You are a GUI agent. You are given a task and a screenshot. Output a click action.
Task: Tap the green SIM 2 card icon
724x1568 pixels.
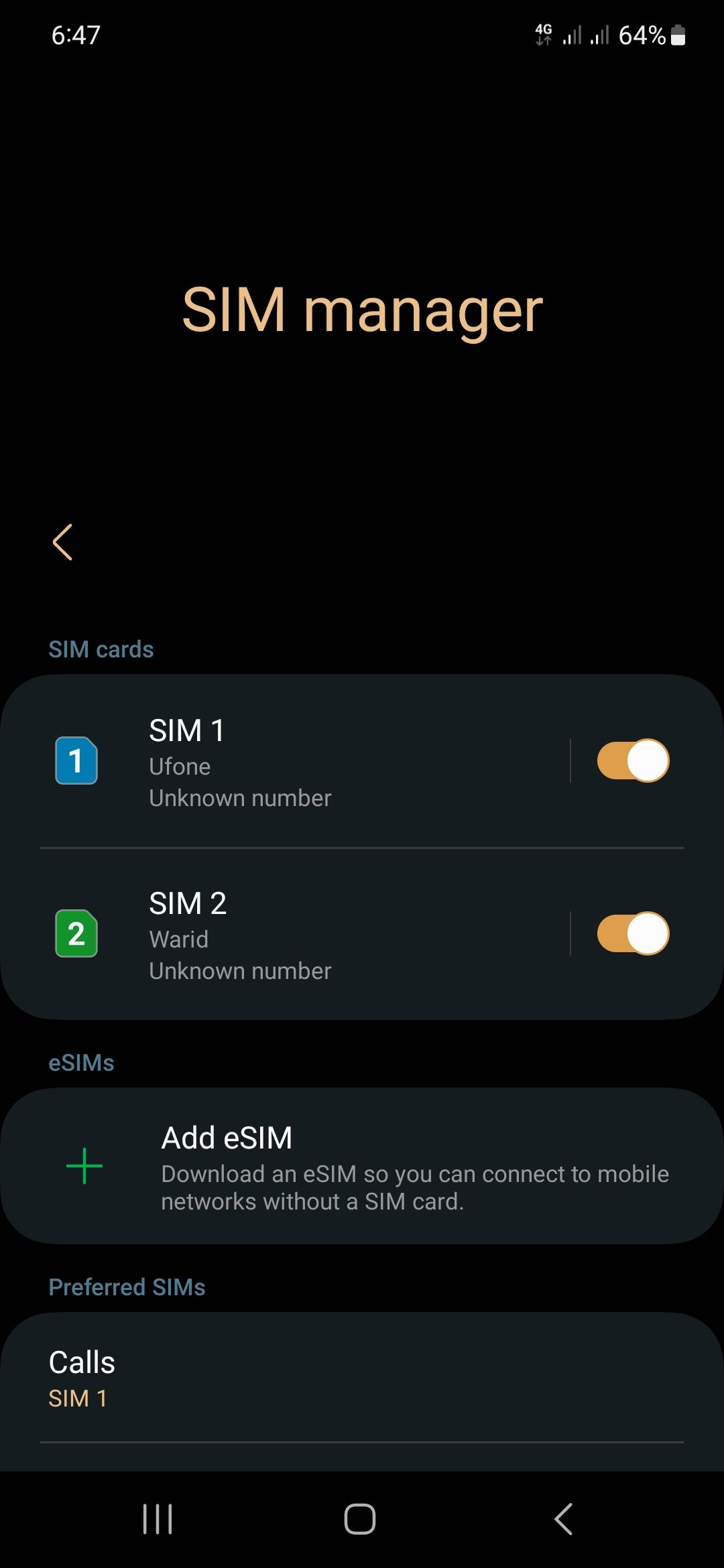[76, 934]
